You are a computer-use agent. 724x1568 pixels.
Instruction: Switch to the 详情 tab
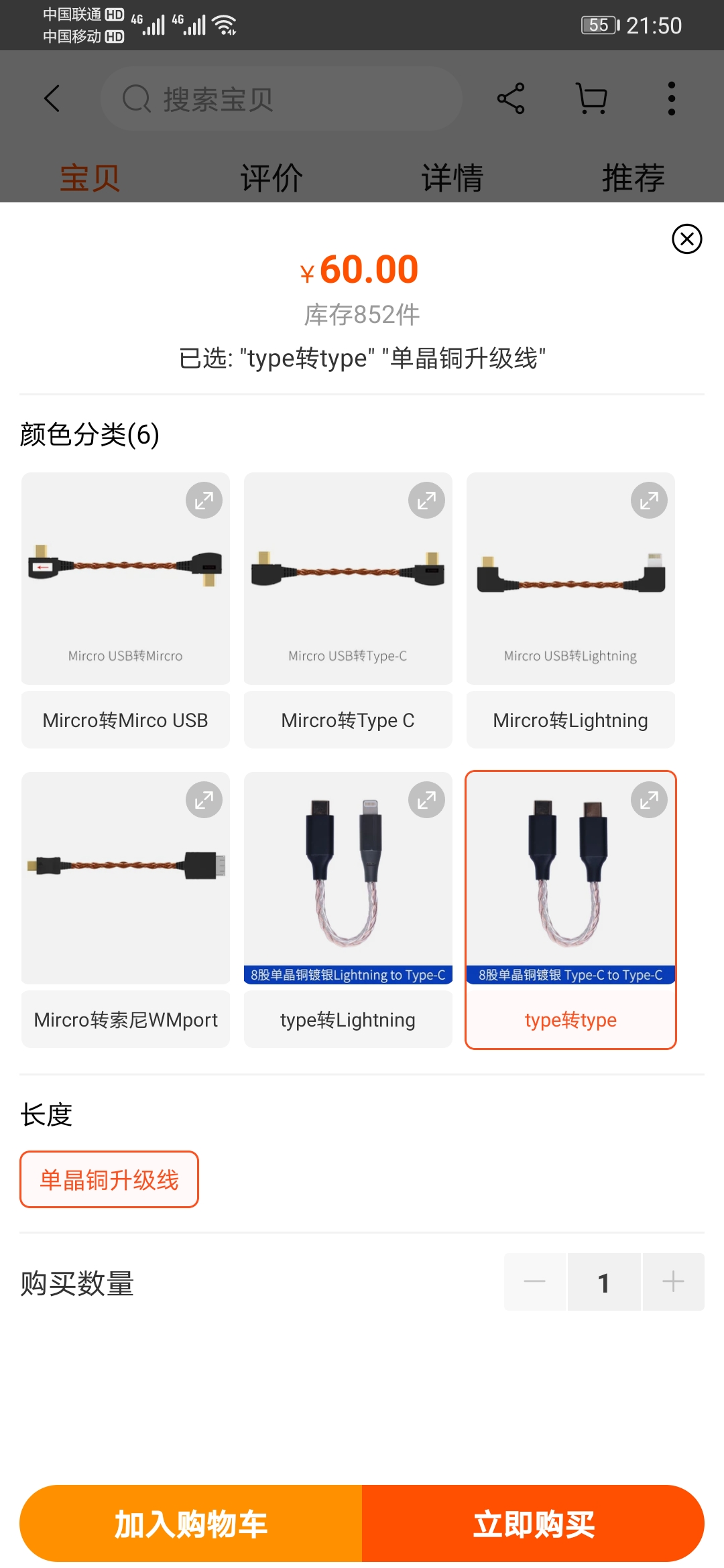click(x=452, y=176)
